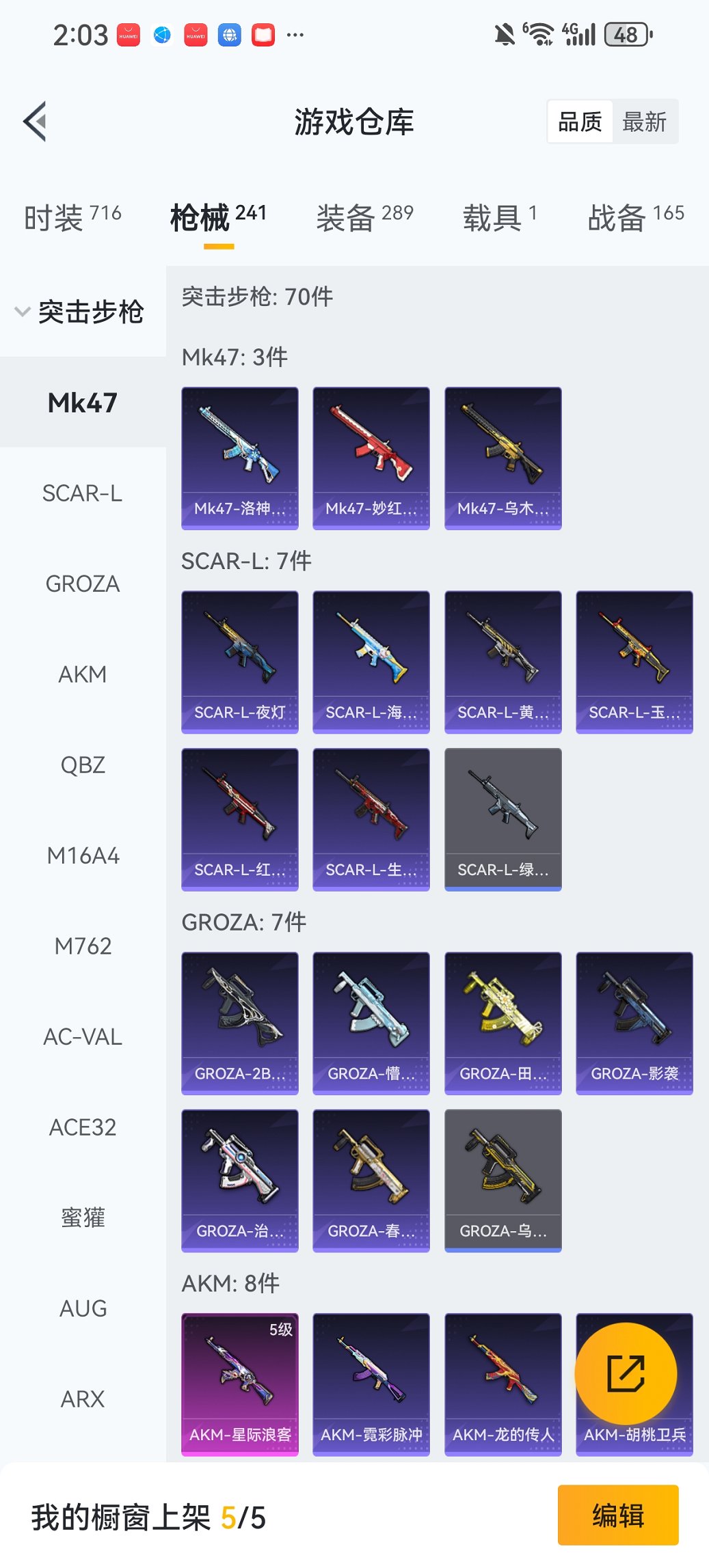This screenshot has height=1568, width=709.
Task: Tap the orange floating share button
Action: pyautogui.click(x=626, y=1373)
